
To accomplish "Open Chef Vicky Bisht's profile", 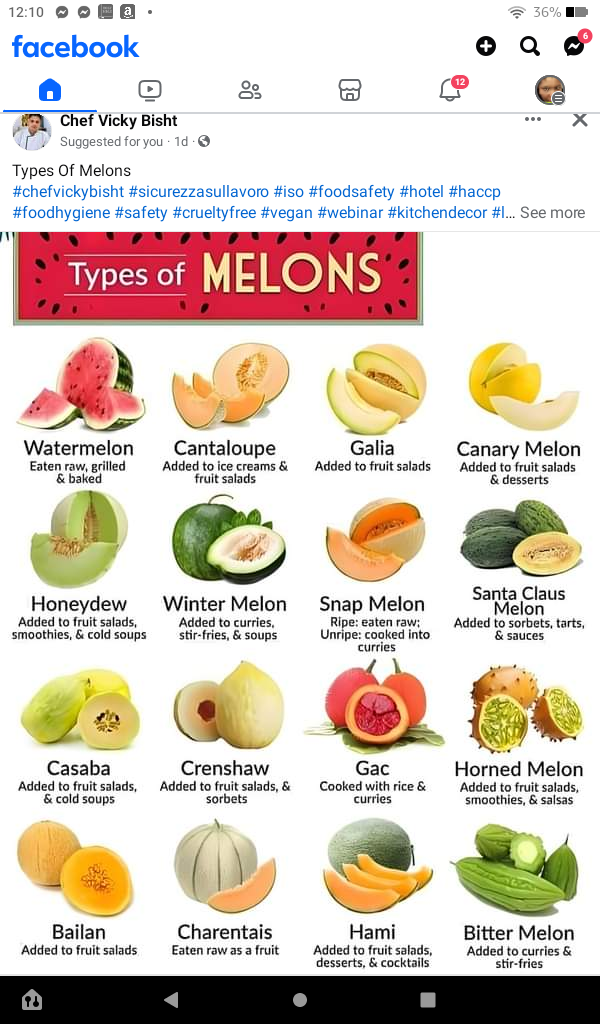I will click(118, 121).
